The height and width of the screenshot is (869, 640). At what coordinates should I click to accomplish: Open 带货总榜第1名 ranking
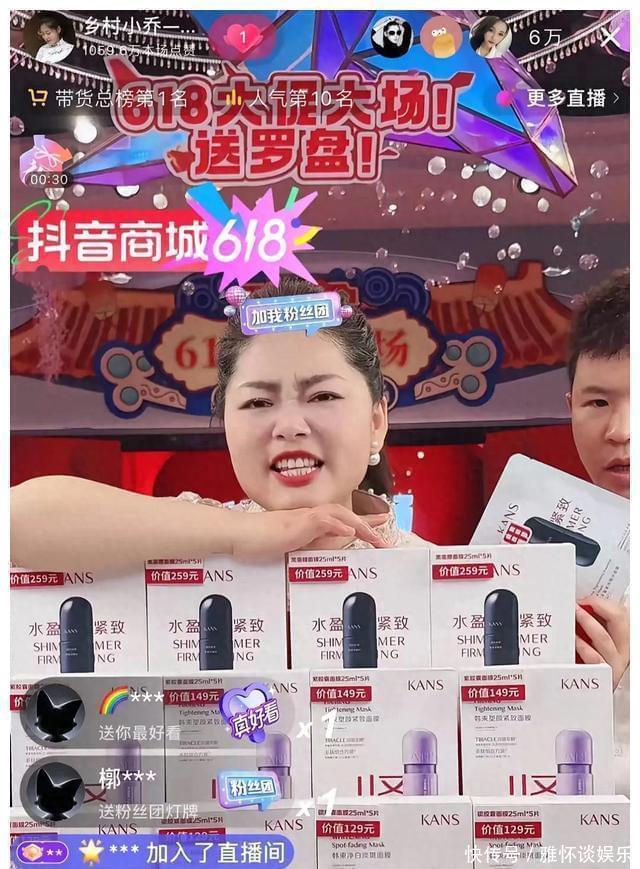(108, 98)
